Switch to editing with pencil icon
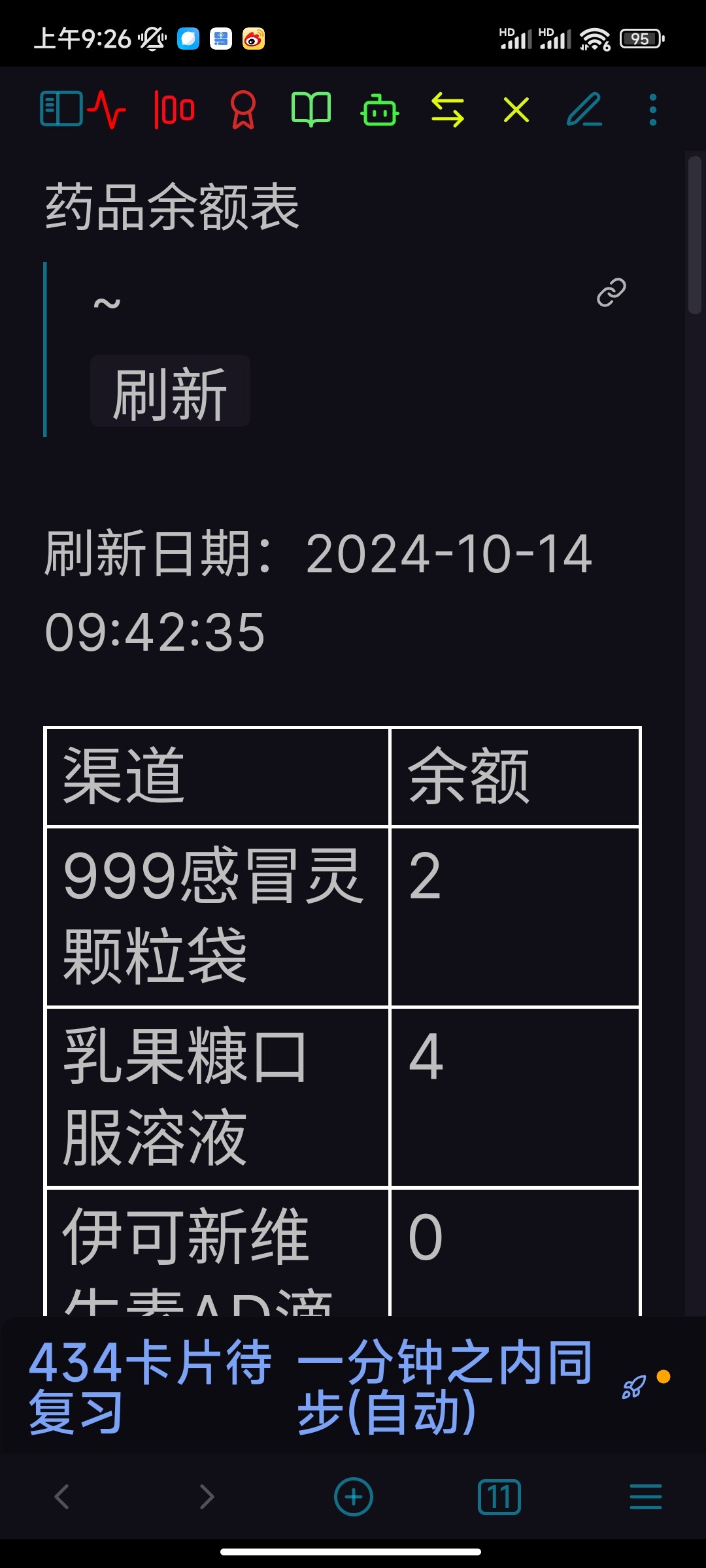 584,109
